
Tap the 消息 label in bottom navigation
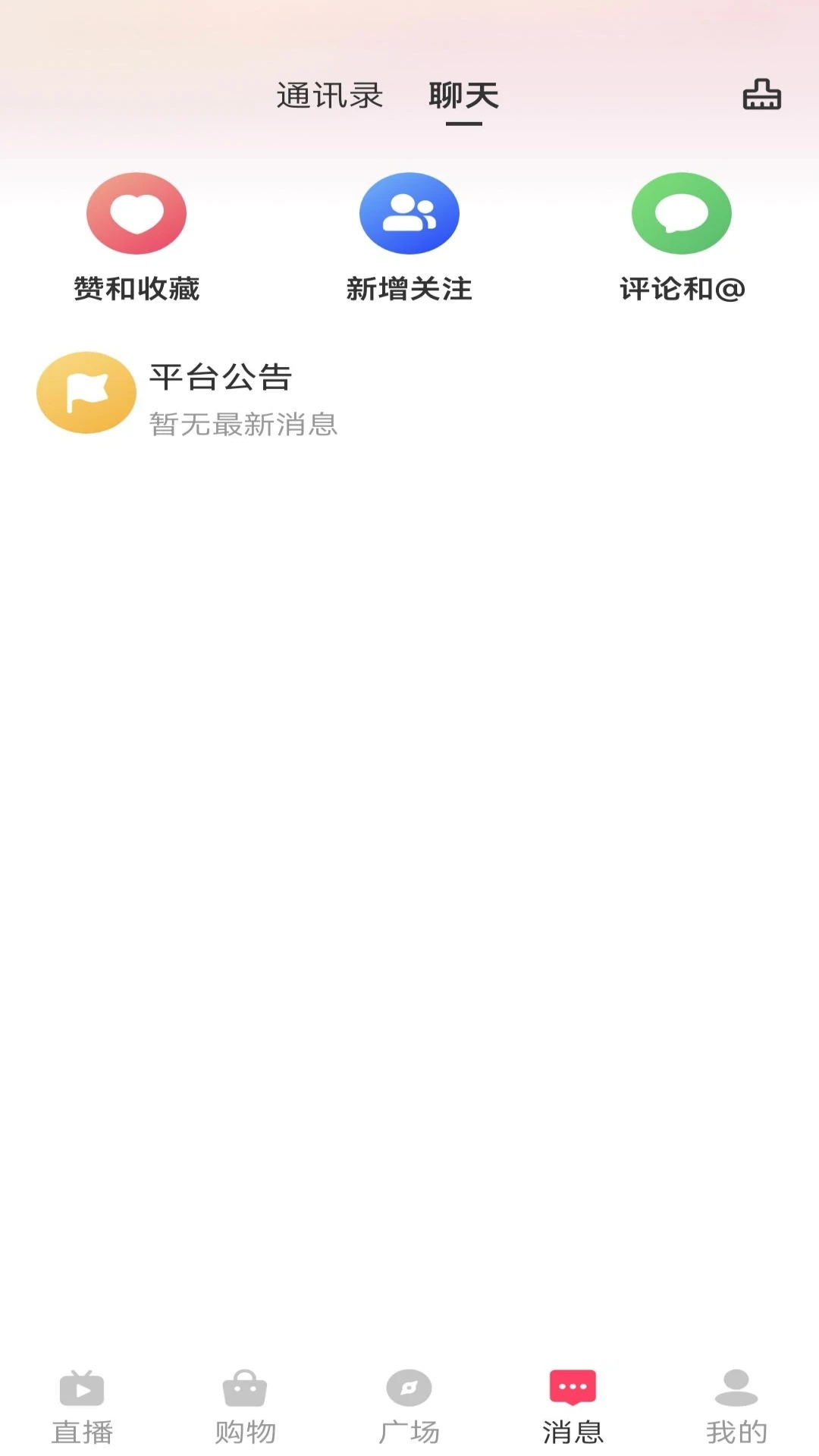tap(573, 1432)
